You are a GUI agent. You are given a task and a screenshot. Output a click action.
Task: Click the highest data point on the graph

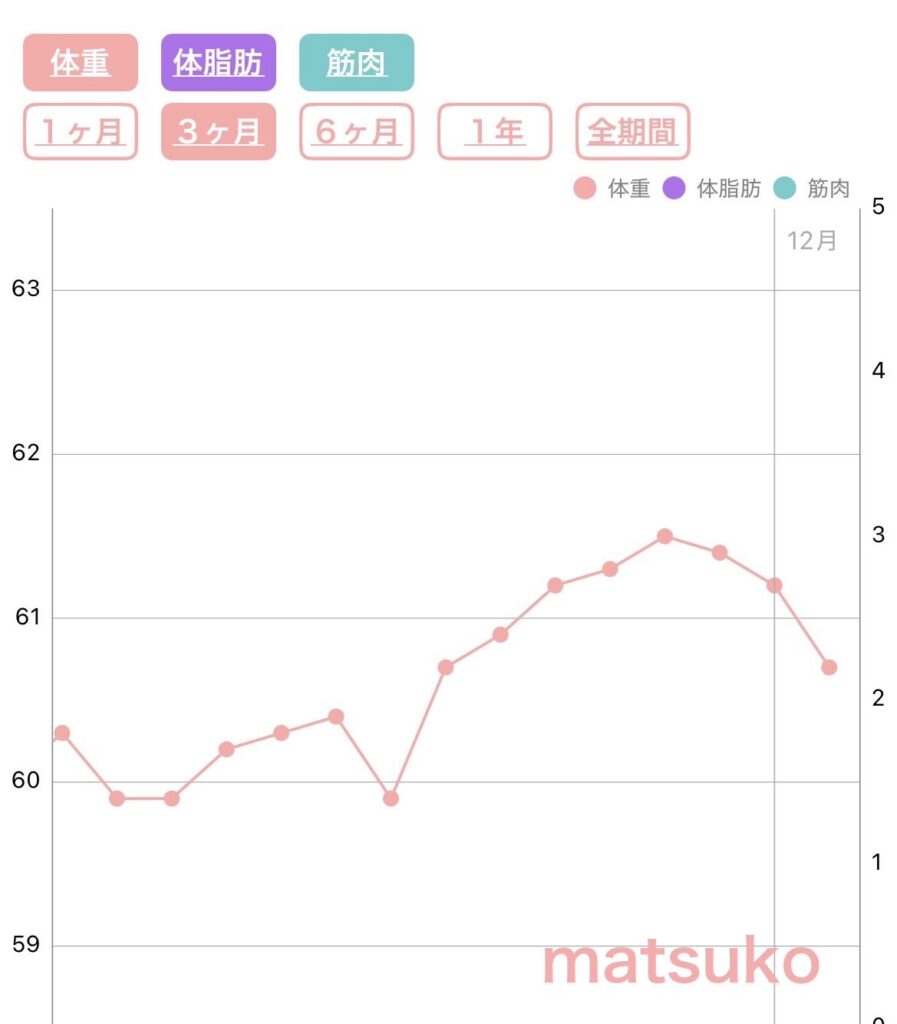(663, 537)
